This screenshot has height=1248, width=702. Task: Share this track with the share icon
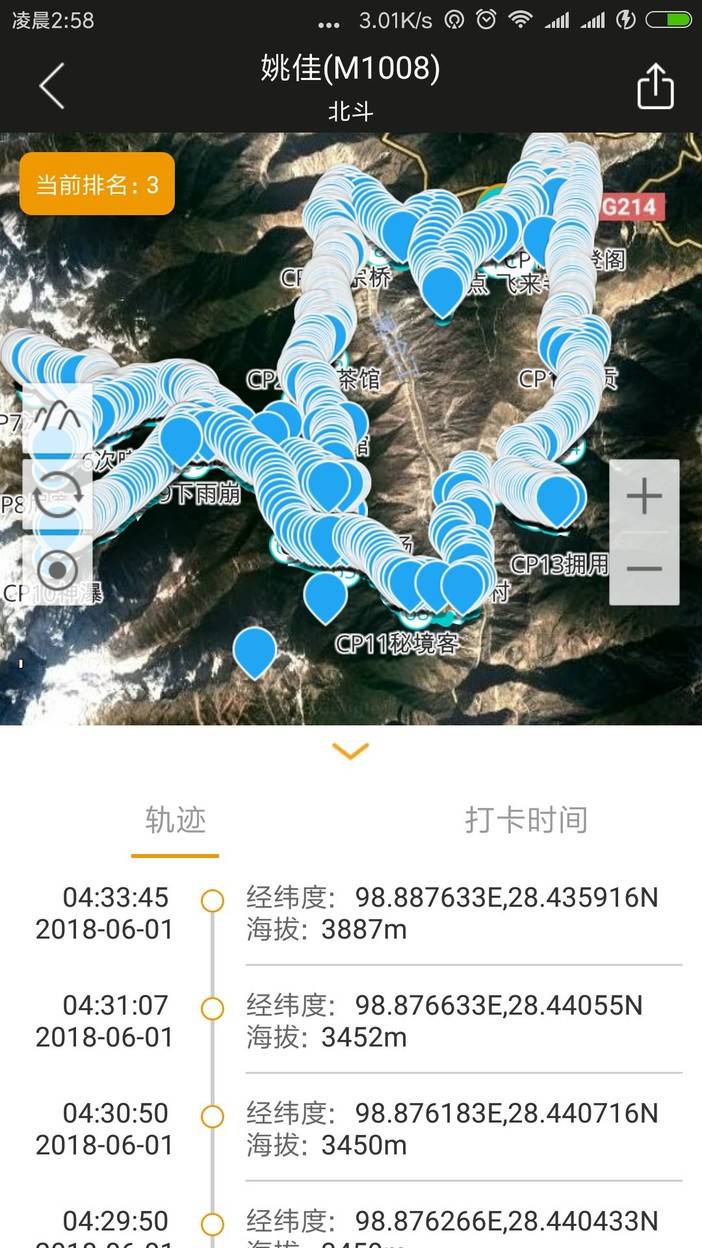(x=655, y=86)
